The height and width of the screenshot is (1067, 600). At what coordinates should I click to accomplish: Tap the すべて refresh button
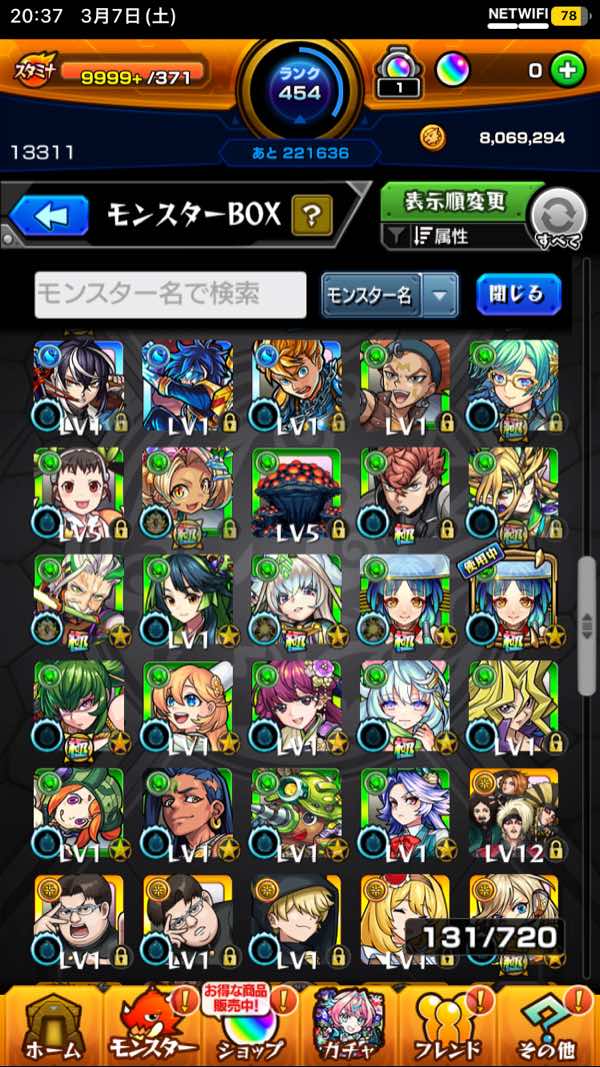(x=558, y=219)
